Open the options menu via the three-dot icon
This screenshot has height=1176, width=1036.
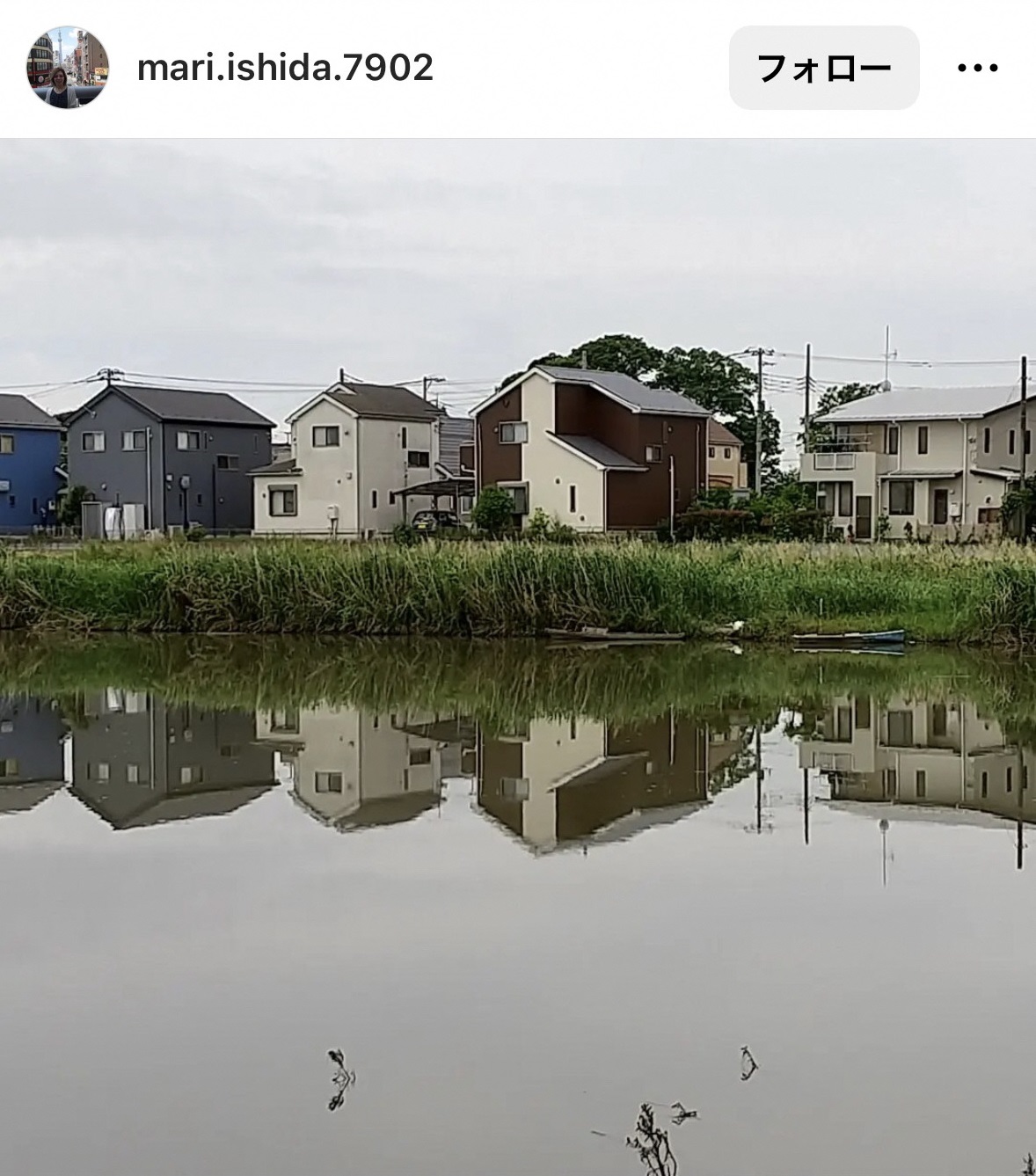(976, 66)
